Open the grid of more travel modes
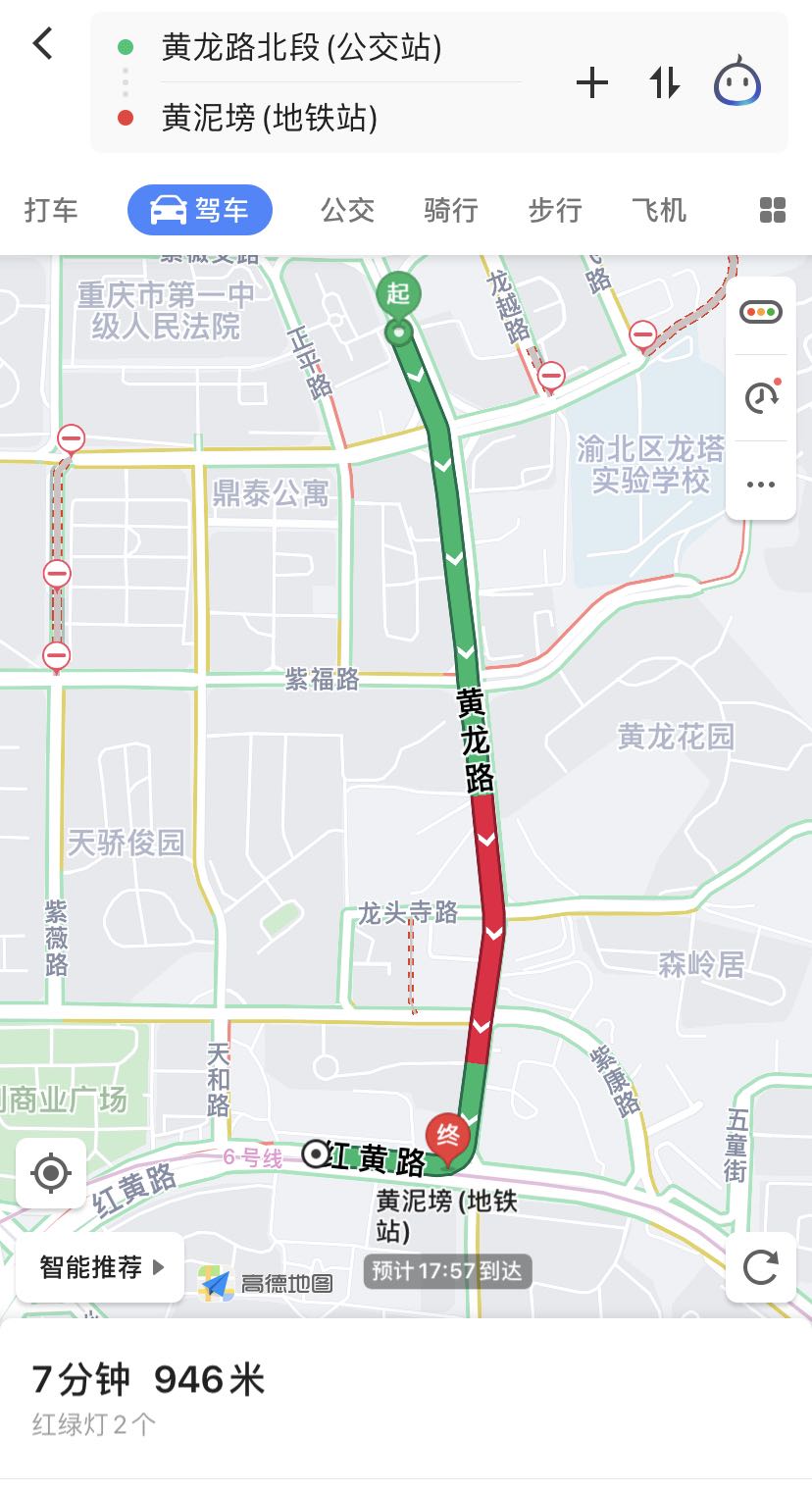 coord(773,210)
